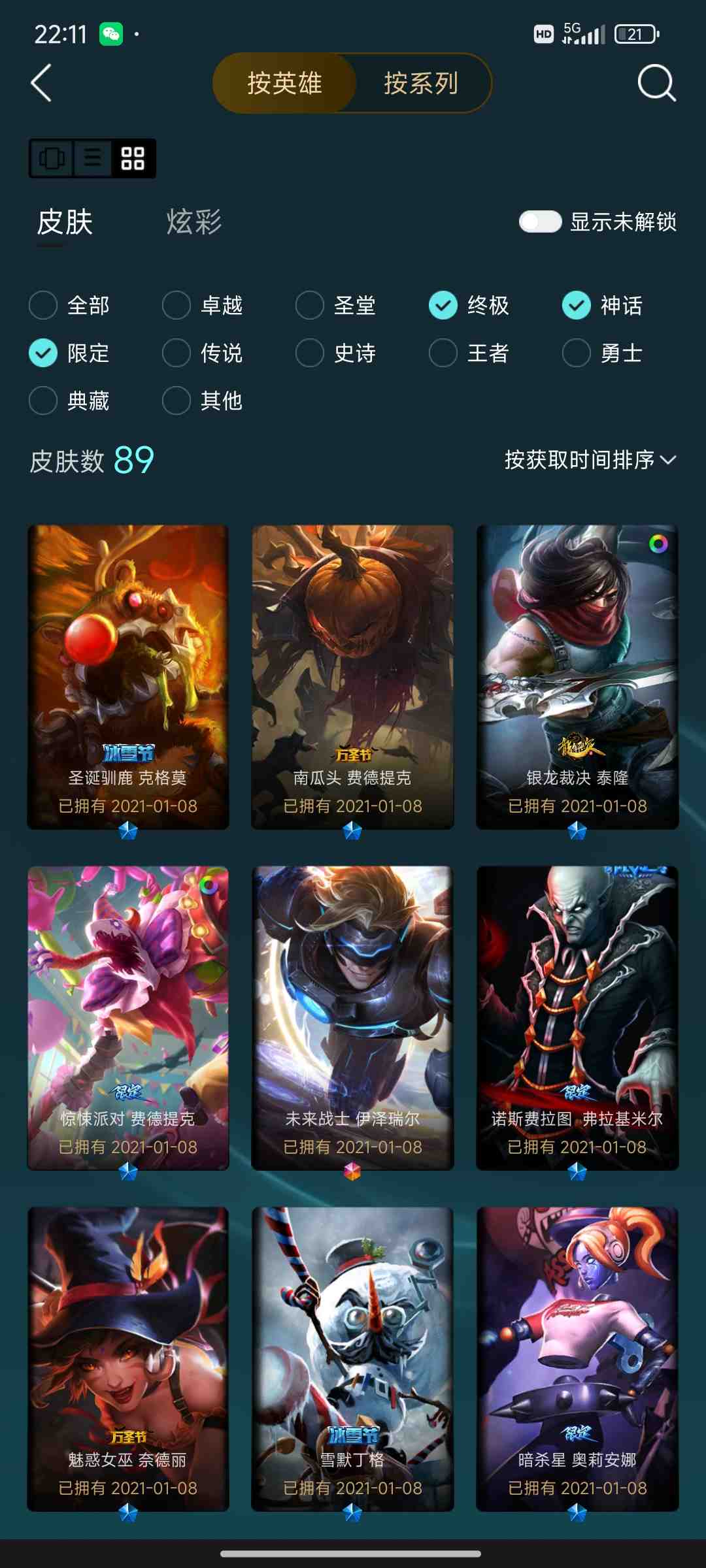Uncheck the 终极 filter
706x1568 pixels.
[443, 305]
